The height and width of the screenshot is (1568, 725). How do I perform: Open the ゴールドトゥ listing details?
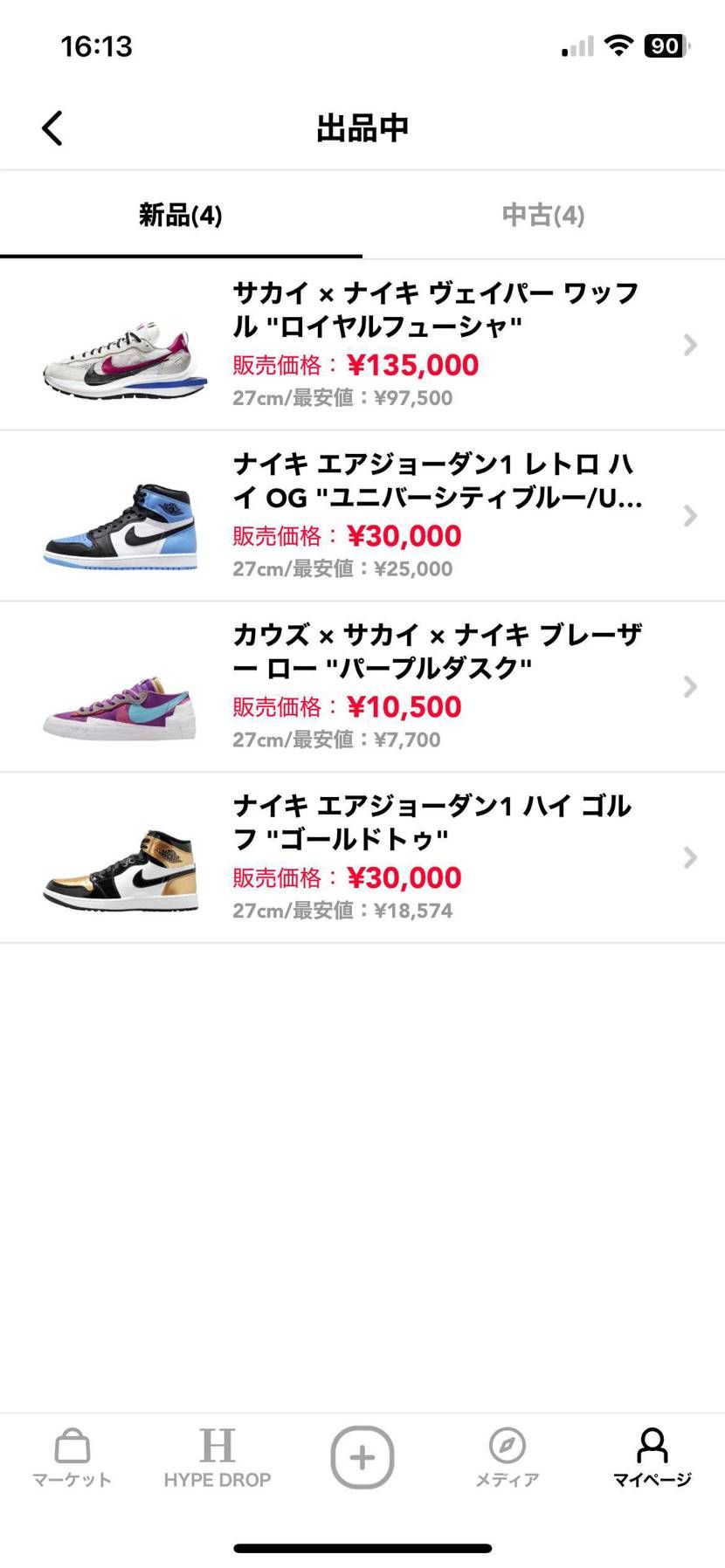click(x=689, y=857)
